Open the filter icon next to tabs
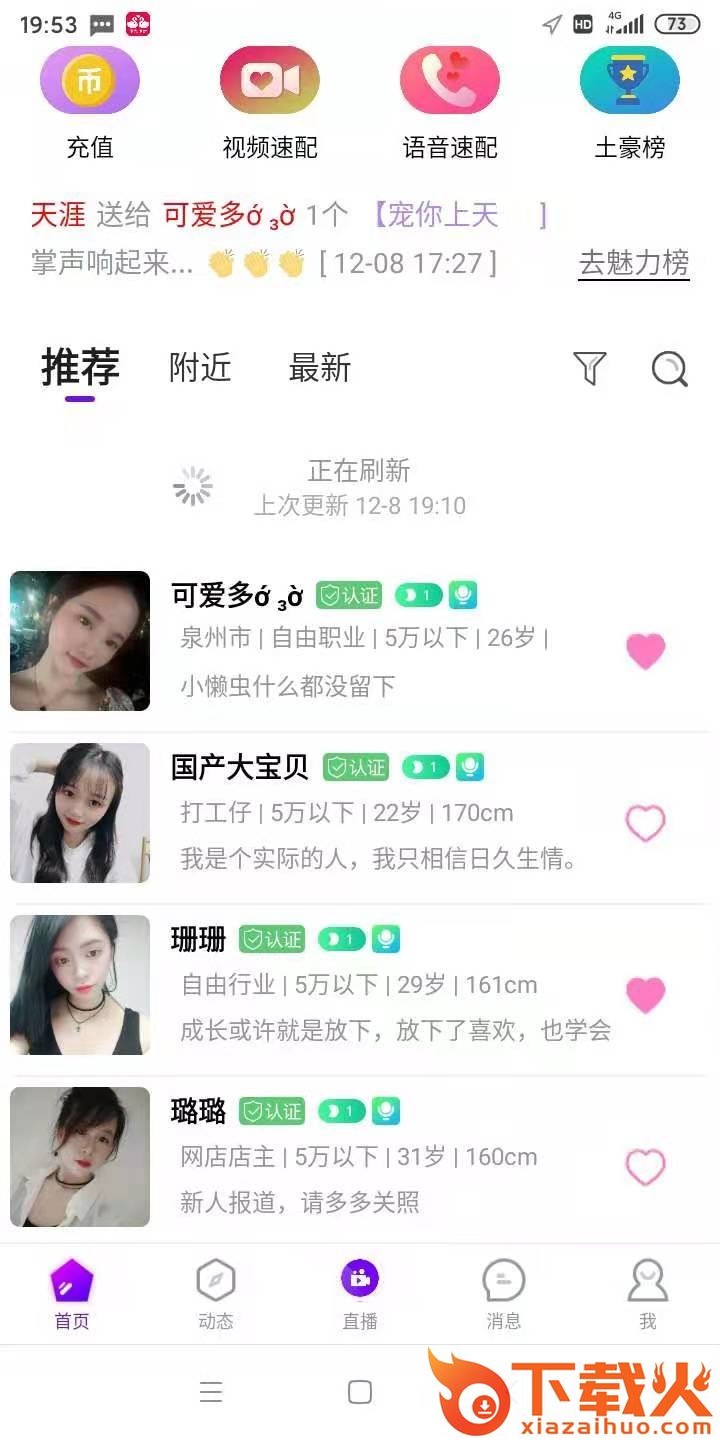Image resolution: width=720 pixels, height=1440 pixels. pos(590,369)
